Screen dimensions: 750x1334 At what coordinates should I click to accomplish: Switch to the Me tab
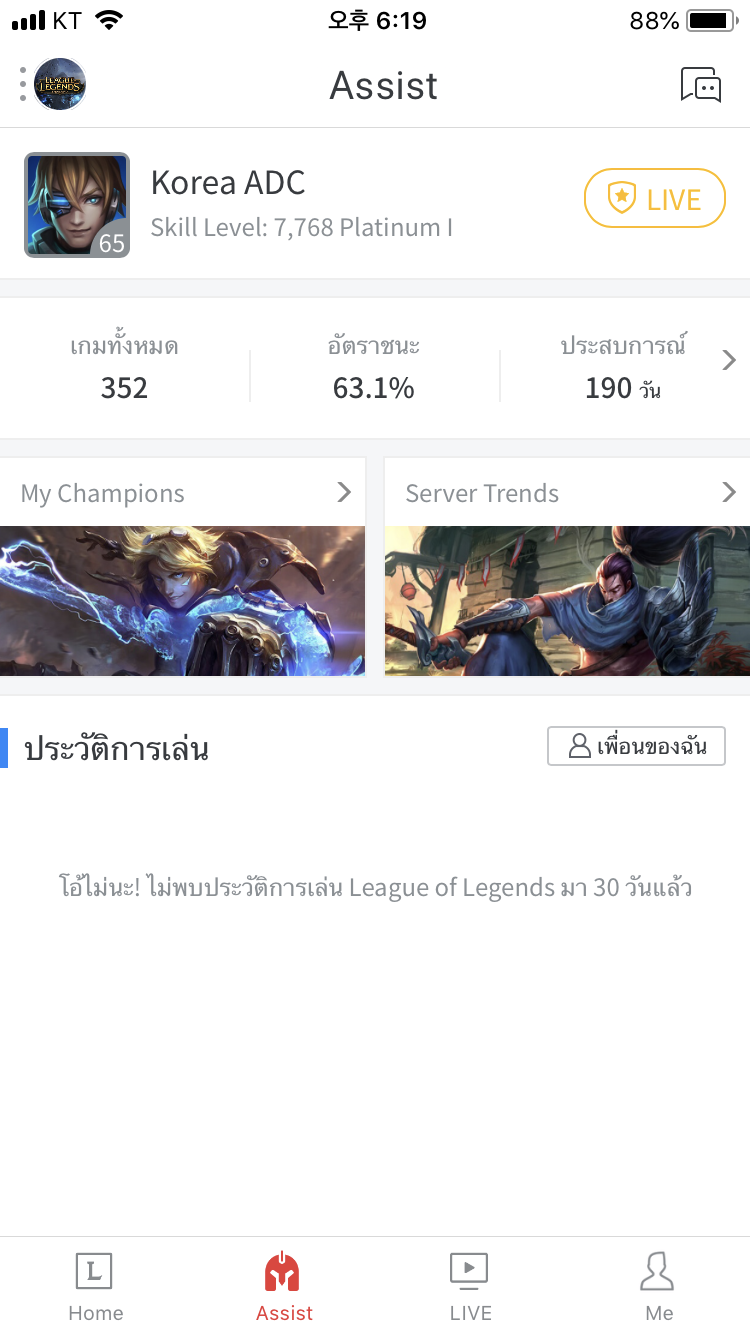click(x=658, y=1286)
